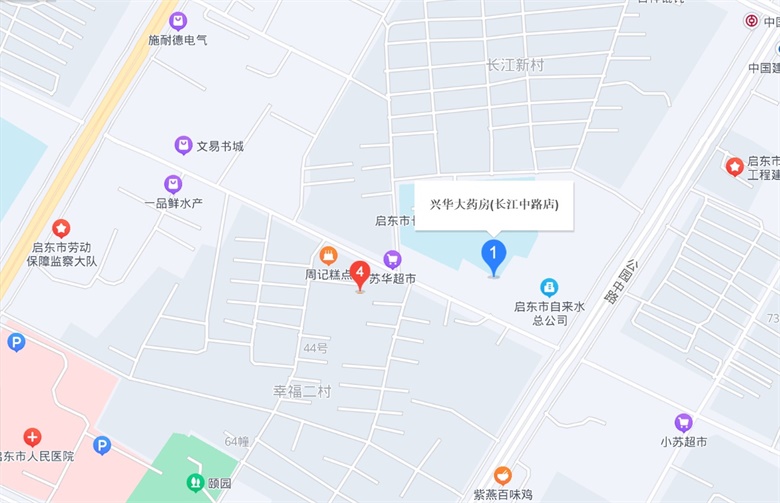This screenshot has width=780, height=503.
Task: Tap the 苏华超市 shop marker
Action: click(393, 259)
